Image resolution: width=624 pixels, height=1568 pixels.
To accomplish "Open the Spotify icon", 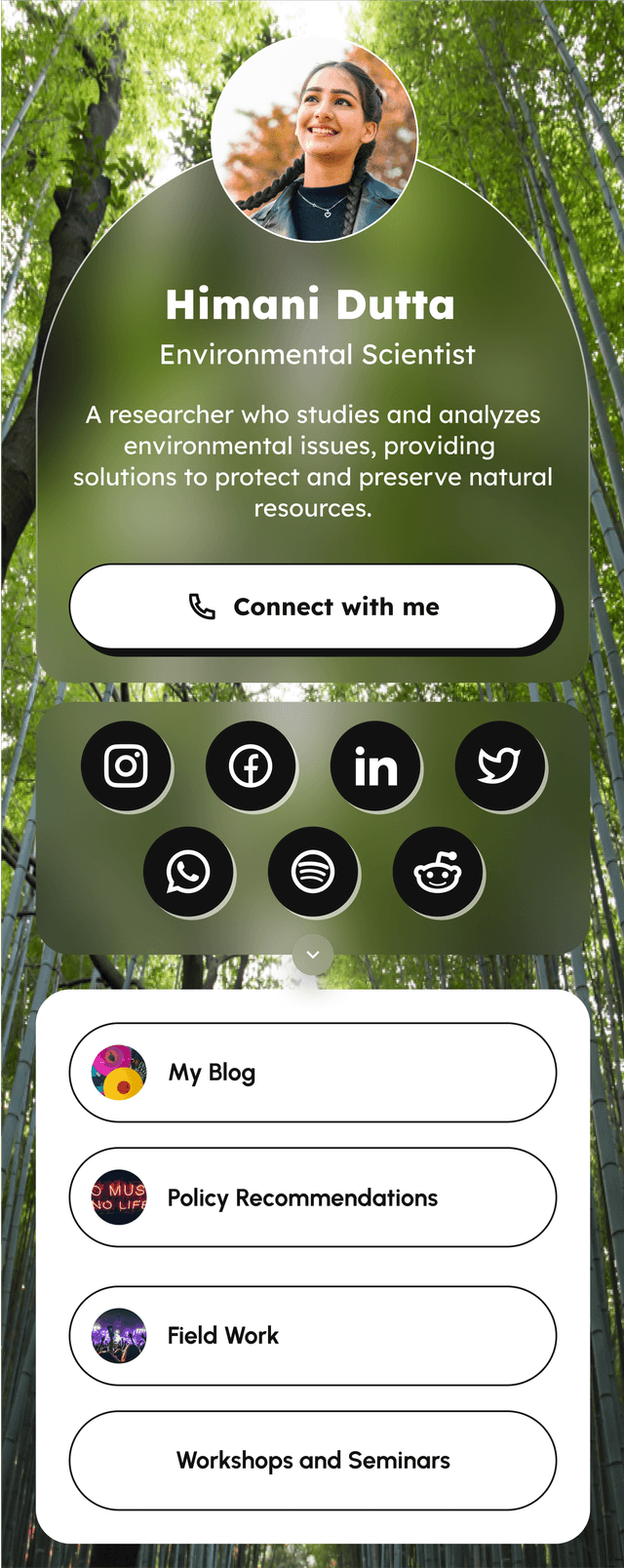I will point(313,871).
